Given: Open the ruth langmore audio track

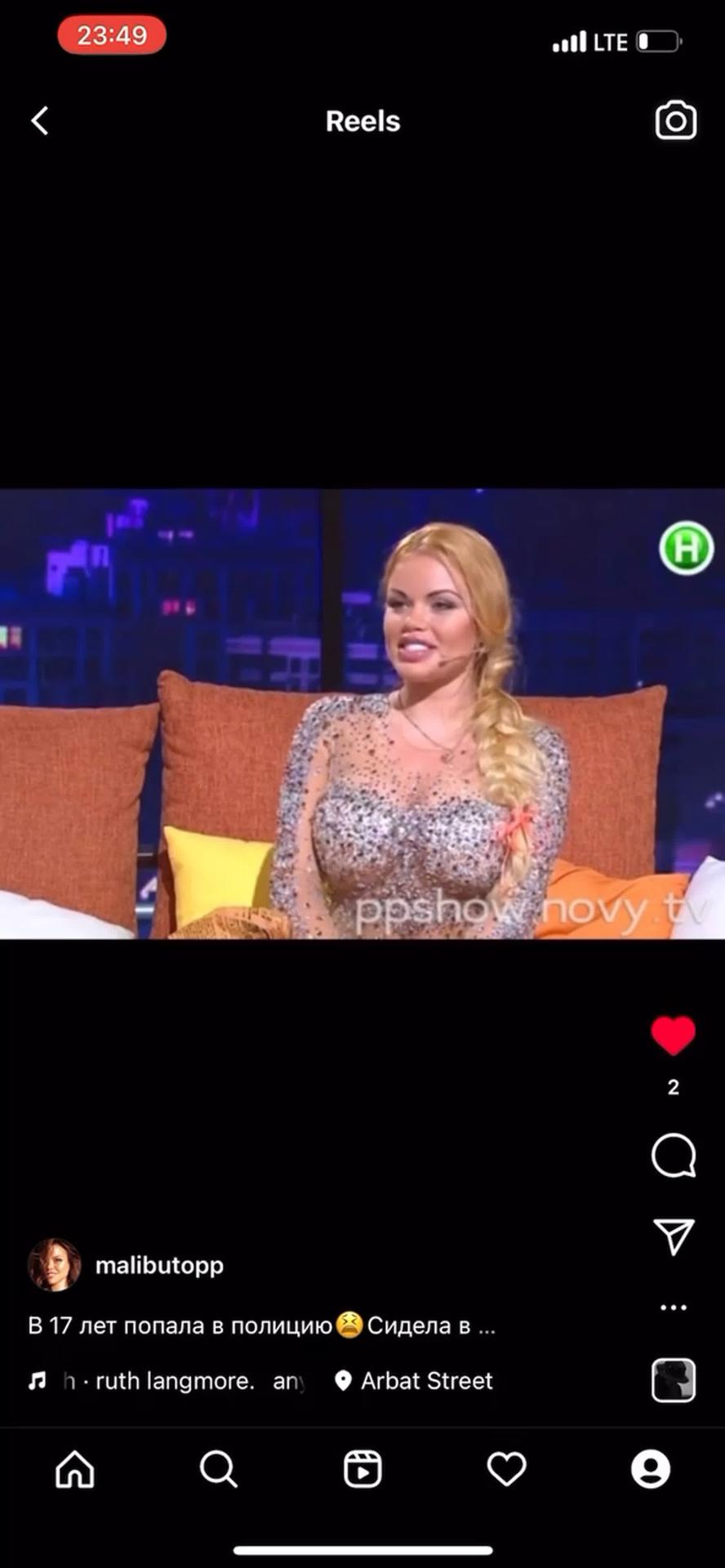Looking at the screenshot, I should pyautogui.click(x=174, y=1381).
